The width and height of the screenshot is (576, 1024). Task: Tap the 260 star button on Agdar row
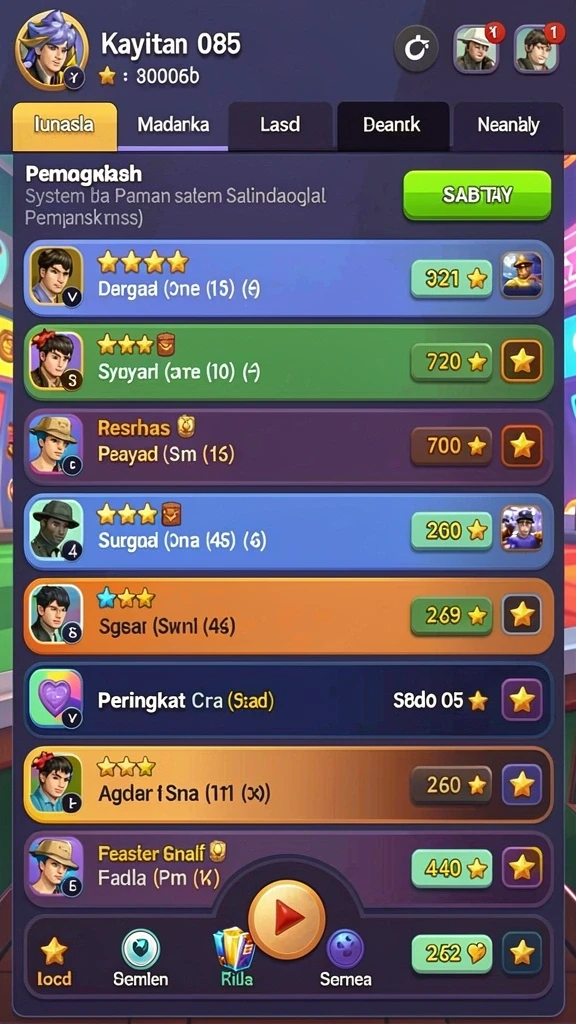pyautogui.click(x=451, y=784)
